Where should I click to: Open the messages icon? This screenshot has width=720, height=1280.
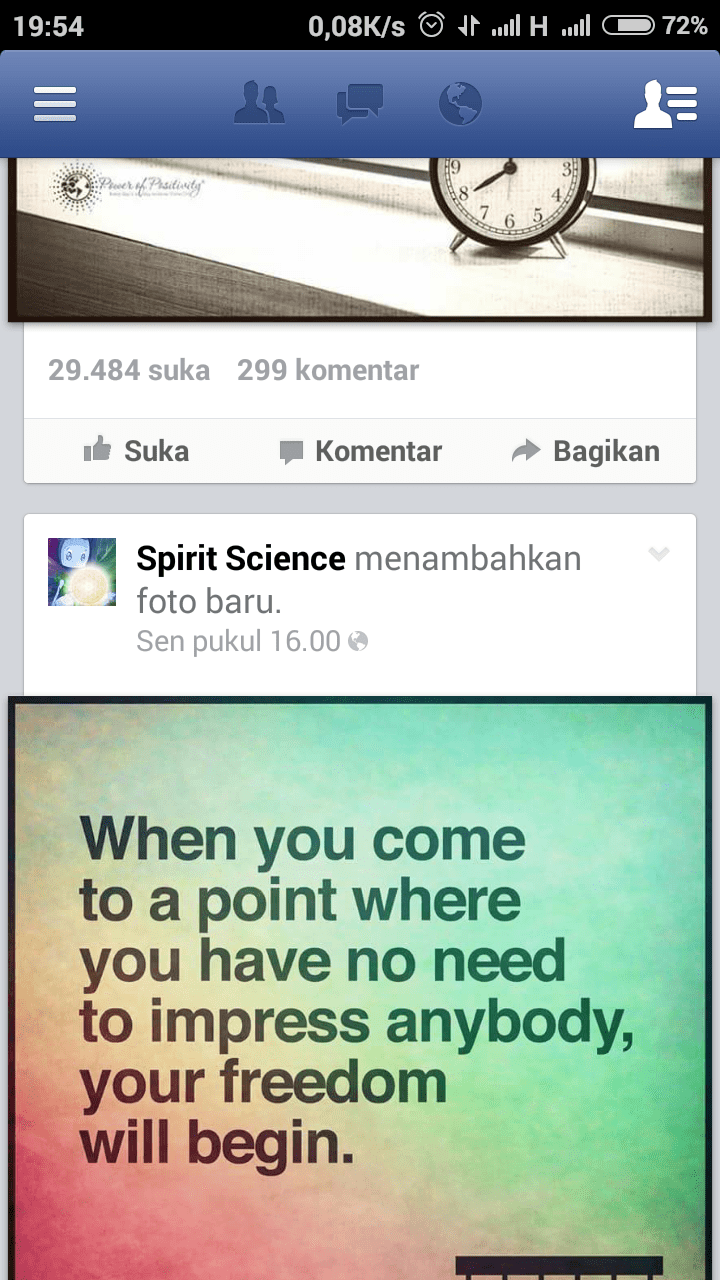click(360, 104)
